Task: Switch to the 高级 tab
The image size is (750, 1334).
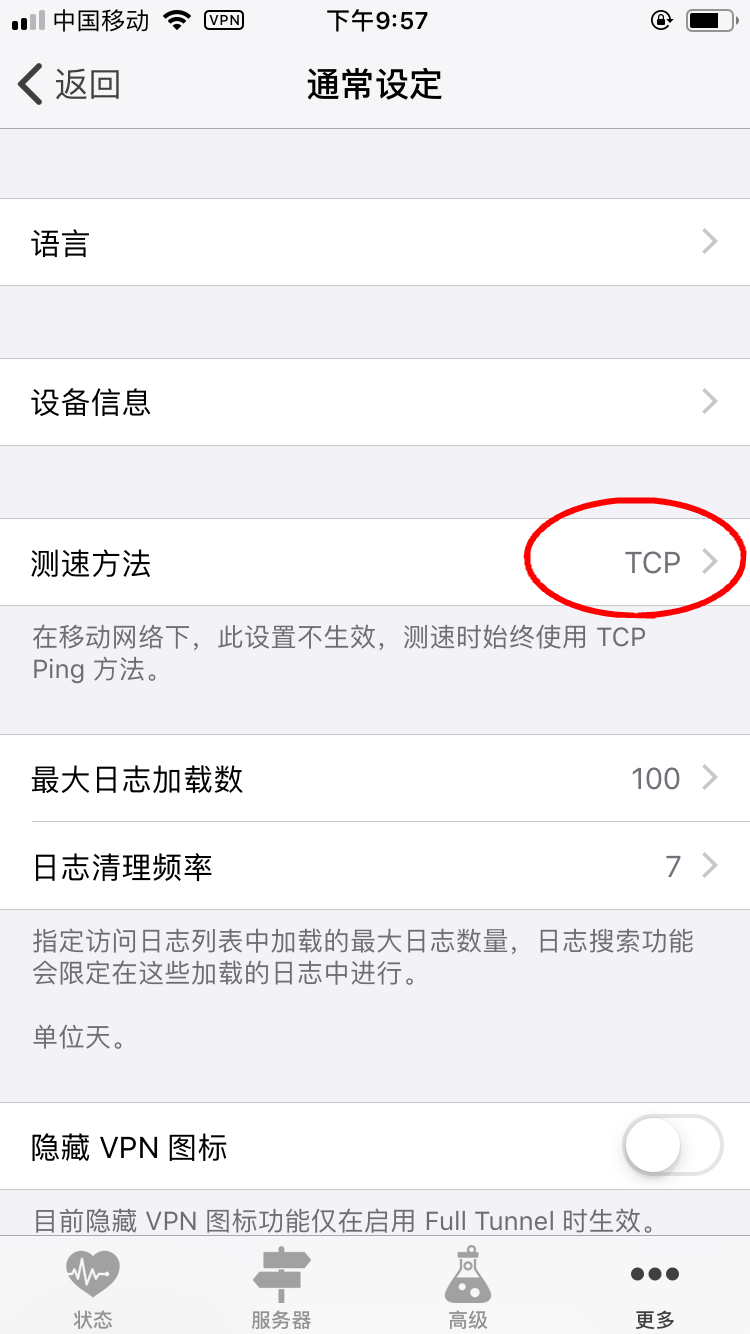Action: point(468,1288)
